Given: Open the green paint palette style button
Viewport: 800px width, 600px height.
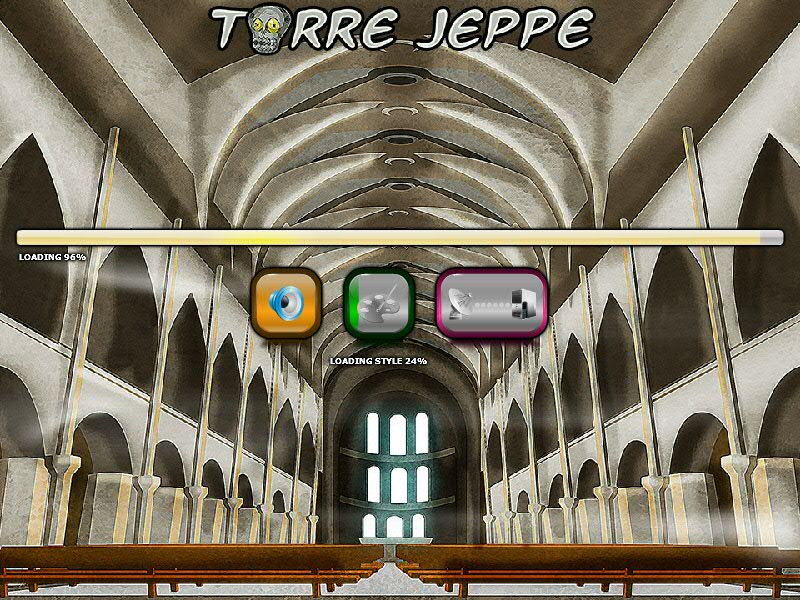Looking at the screenshot, I should click(379, 302).
